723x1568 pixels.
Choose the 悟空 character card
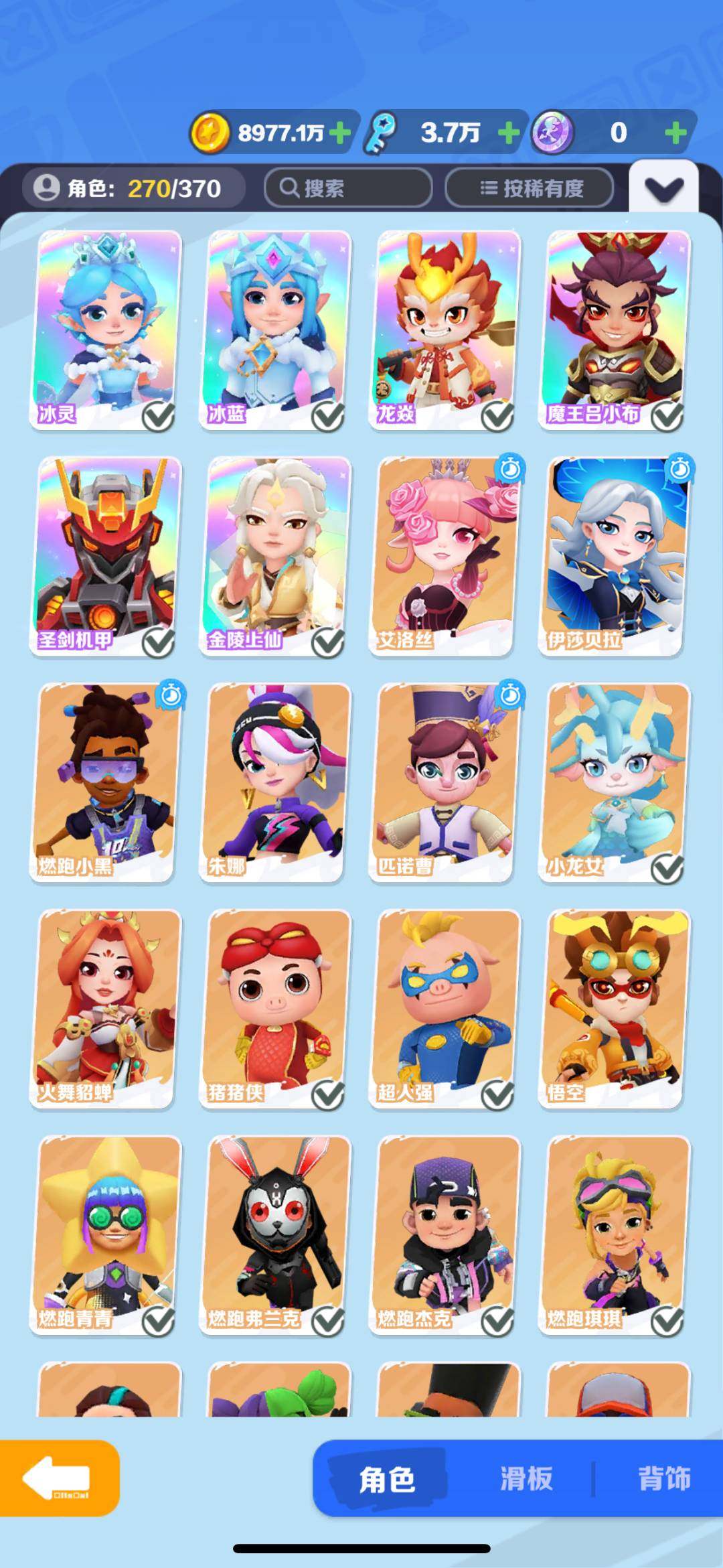pos(616,1009)
